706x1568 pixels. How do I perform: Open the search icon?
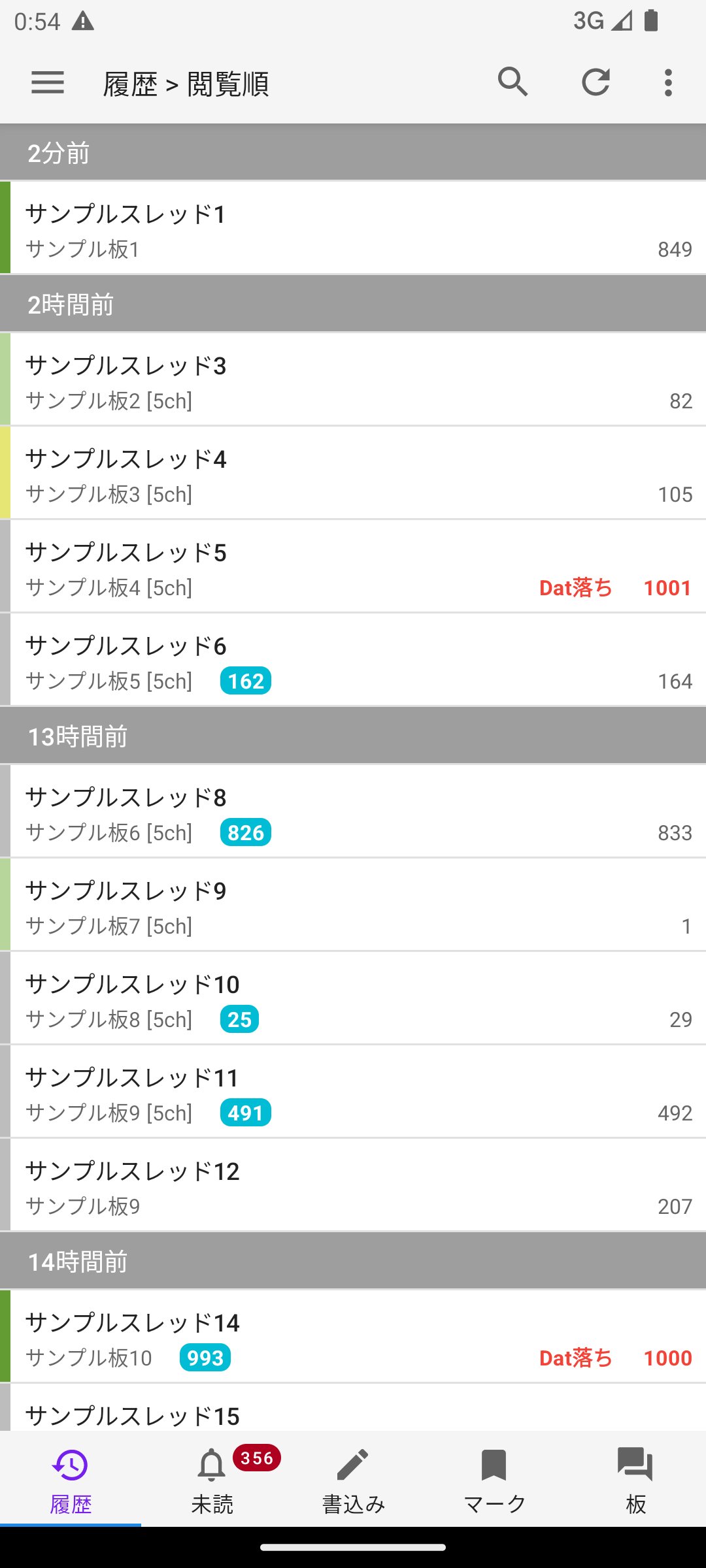pyautogui.click(x=513, y=83)
